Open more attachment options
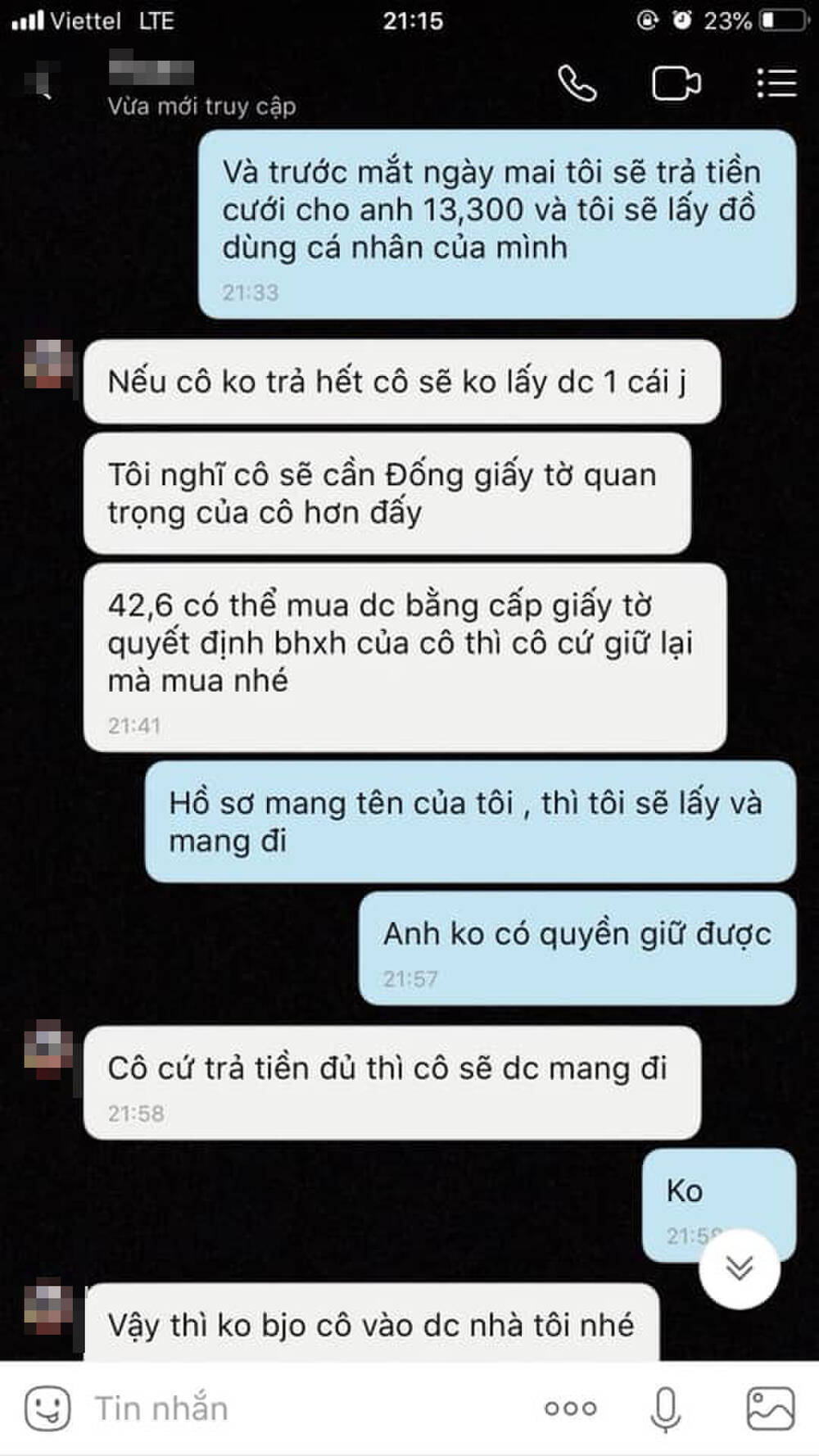 point(570,1408)
